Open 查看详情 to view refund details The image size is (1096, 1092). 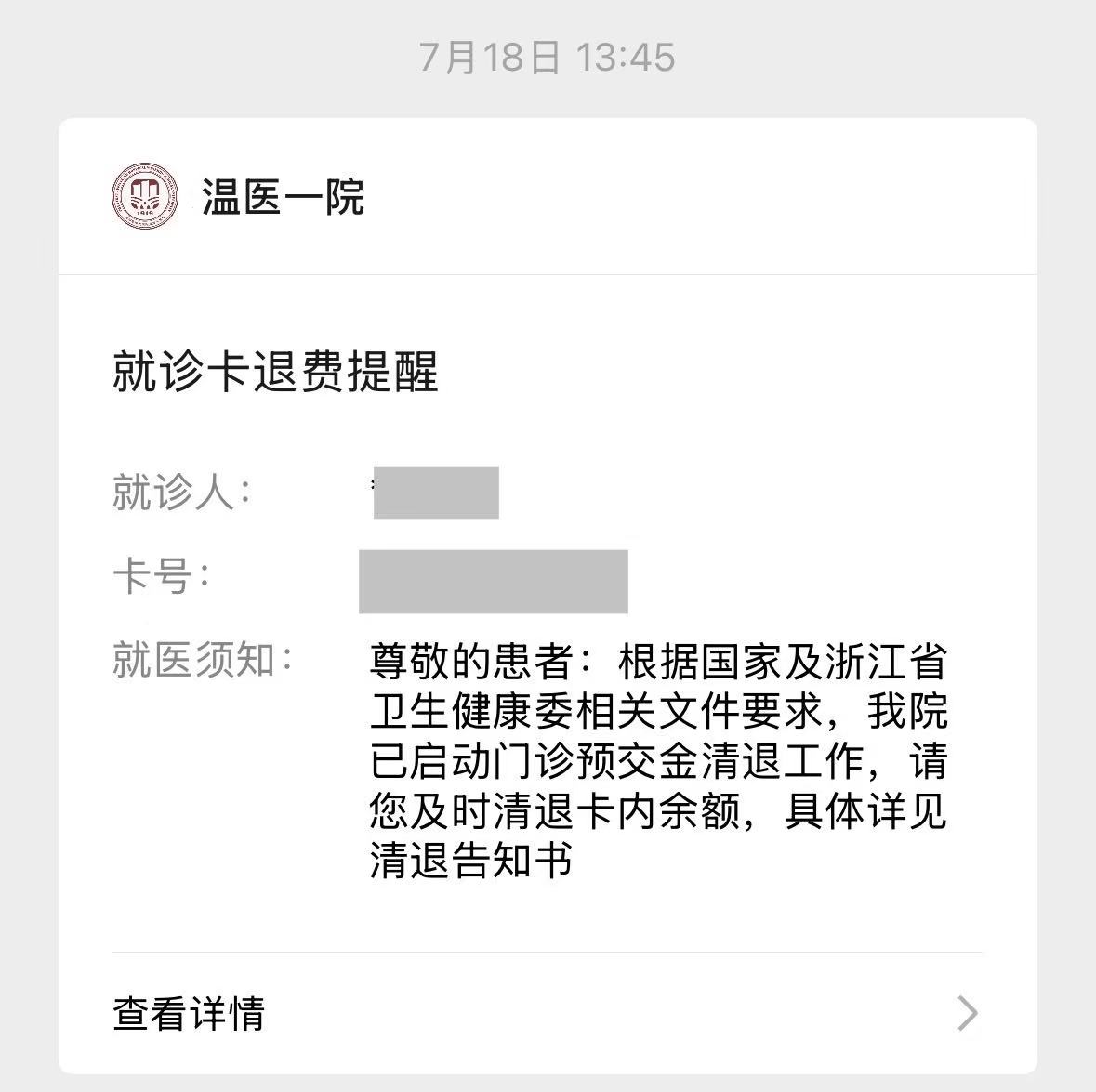click(x=547, y=1013)
